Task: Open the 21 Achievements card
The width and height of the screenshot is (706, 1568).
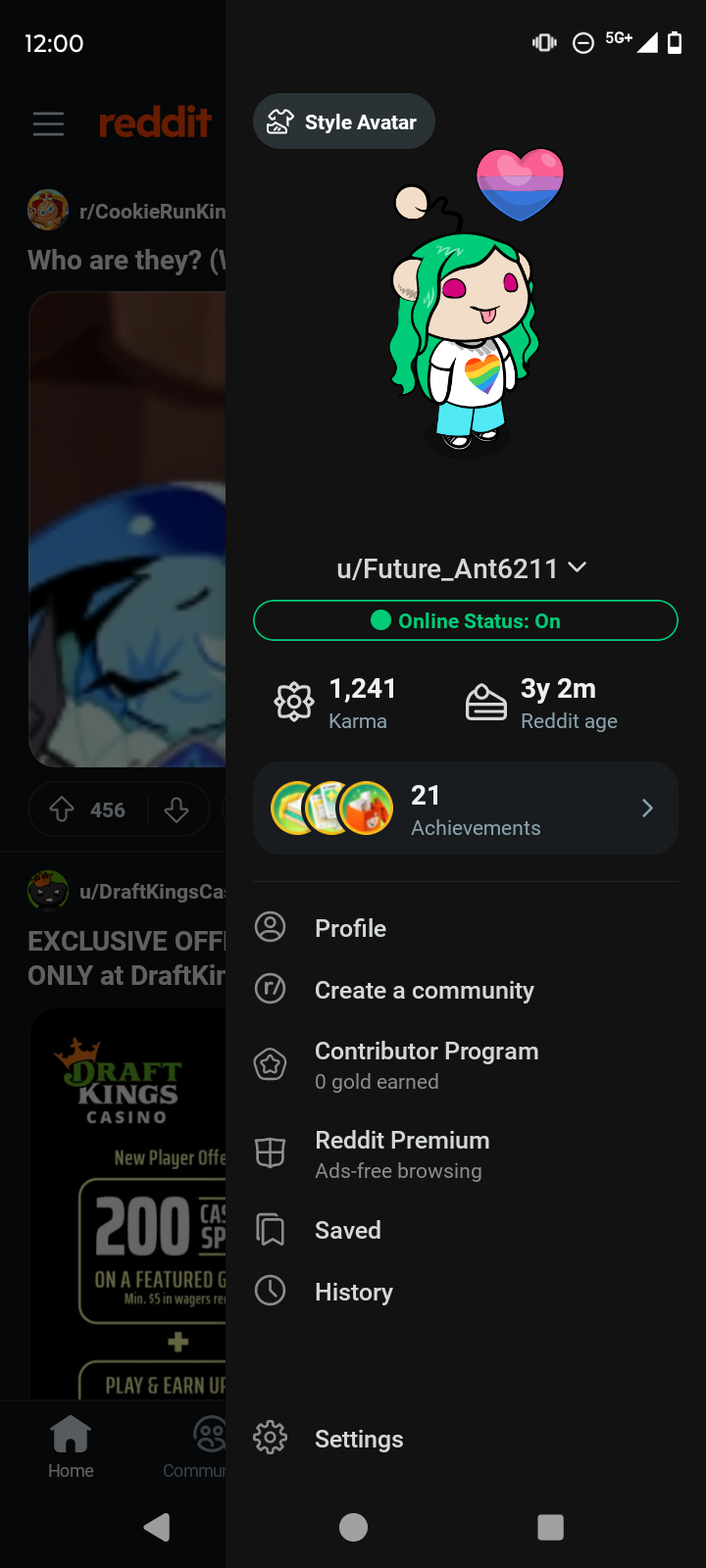Action: pyautogui.click(x=466, y=808)
